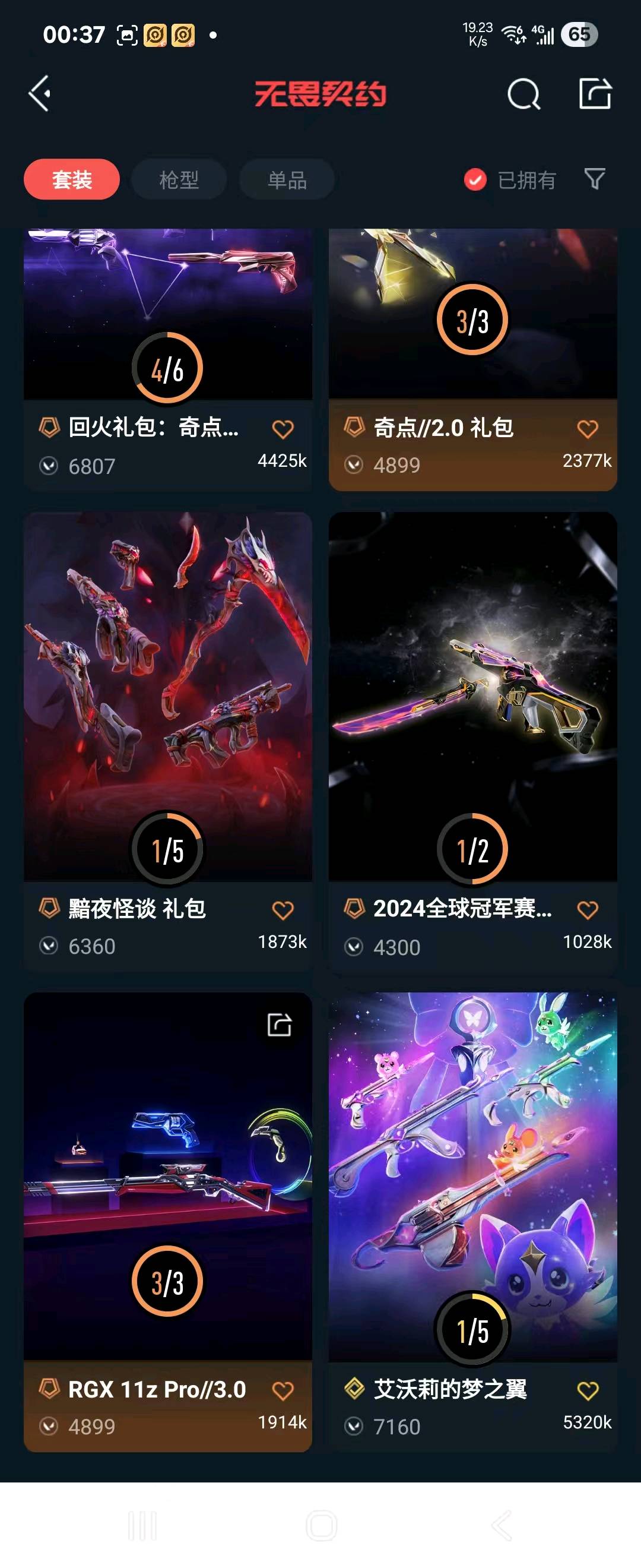The height and width of the screenshot is (1568, 641).
Task: Share this page using the header share icon
Action: click(x=594, y=94)
